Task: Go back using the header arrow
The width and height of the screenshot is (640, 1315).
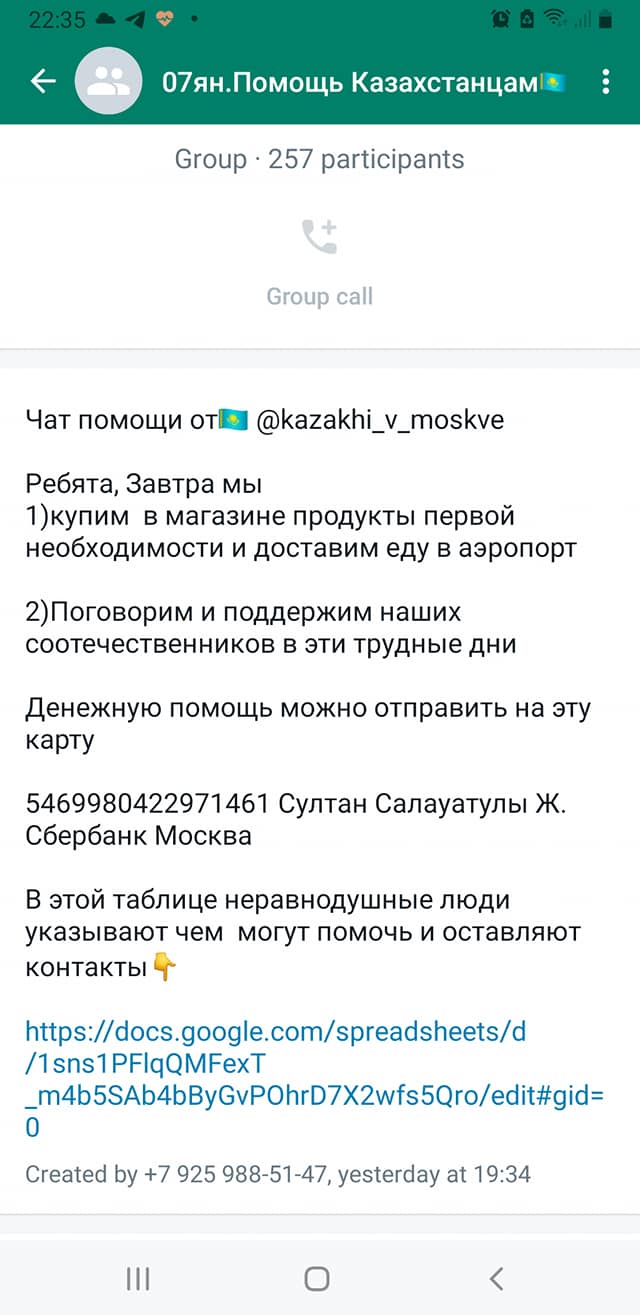Action: coord(43,82)
